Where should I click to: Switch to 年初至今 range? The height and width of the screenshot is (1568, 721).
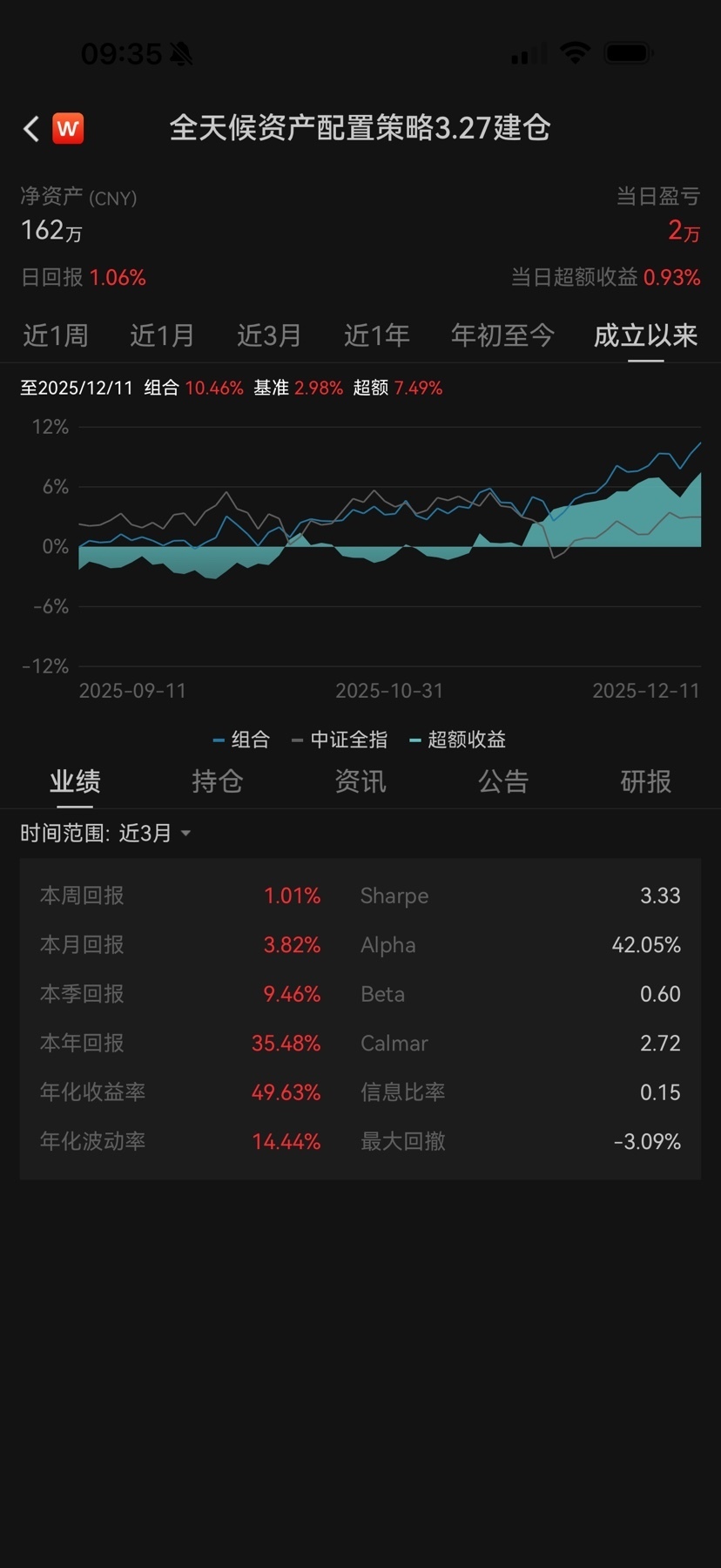coord(502,335)
